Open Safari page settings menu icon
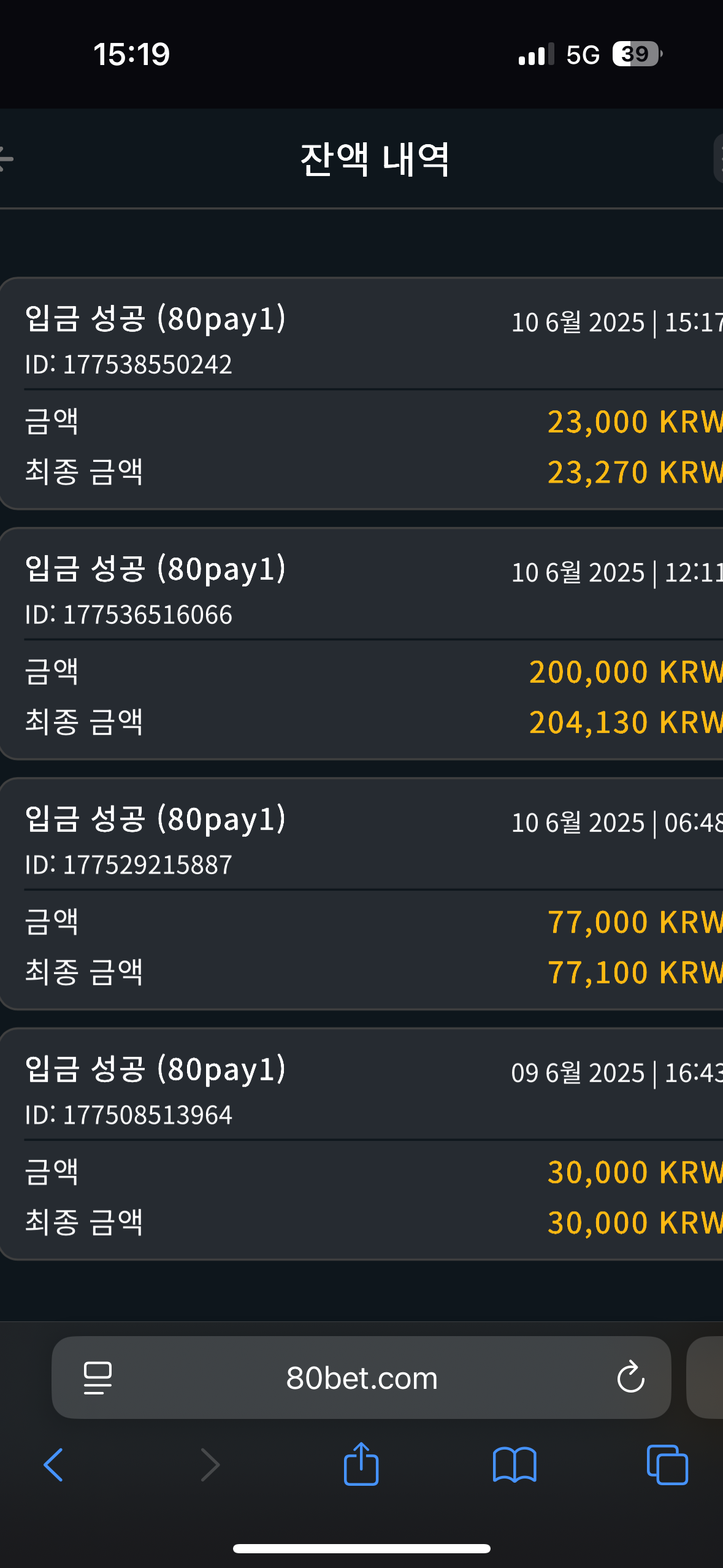Image resolution: width=723 pixels, height=1568 pixels. (x=98, y=1378)
